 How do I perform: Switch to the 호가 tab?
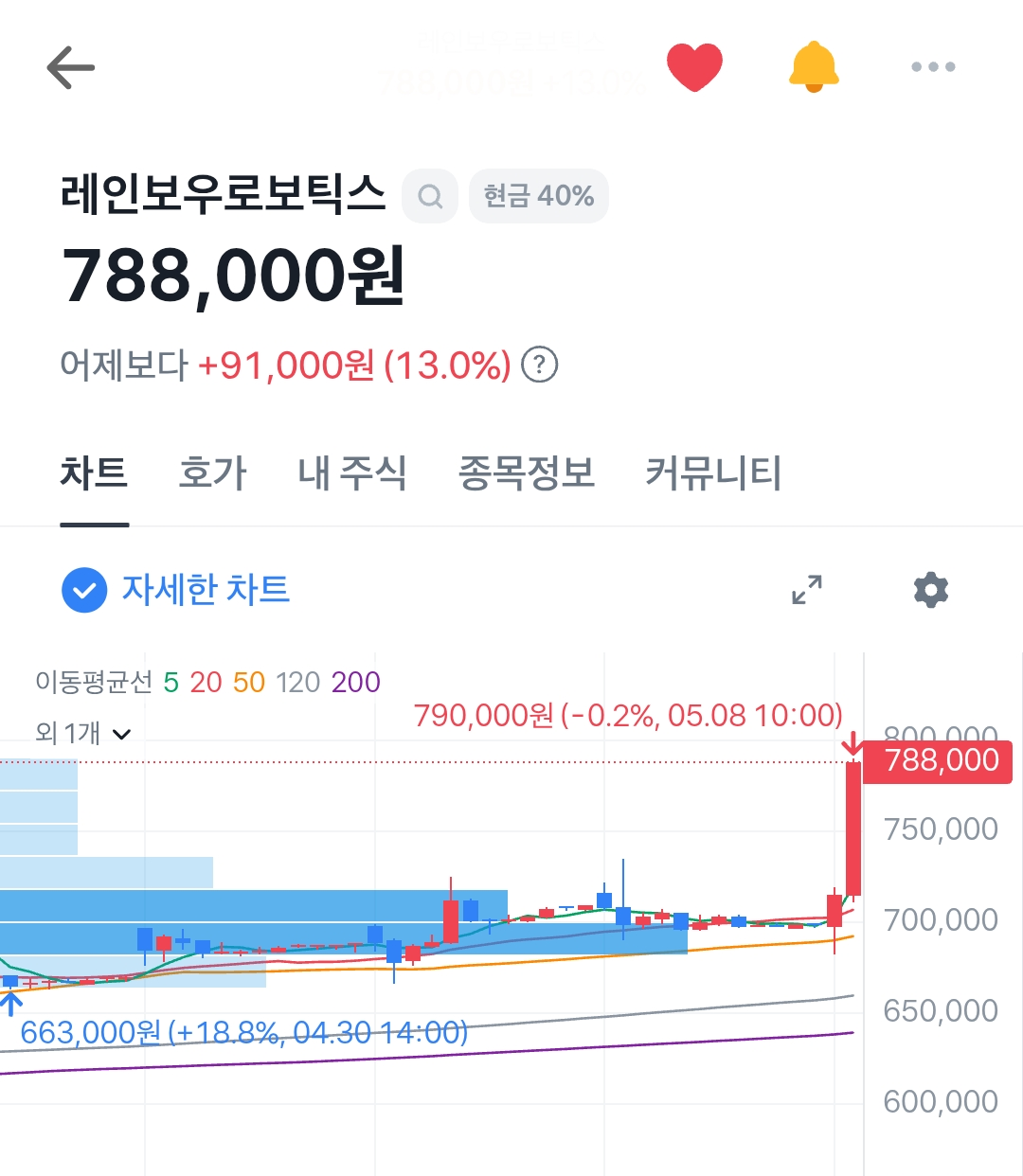click(212, 472)
